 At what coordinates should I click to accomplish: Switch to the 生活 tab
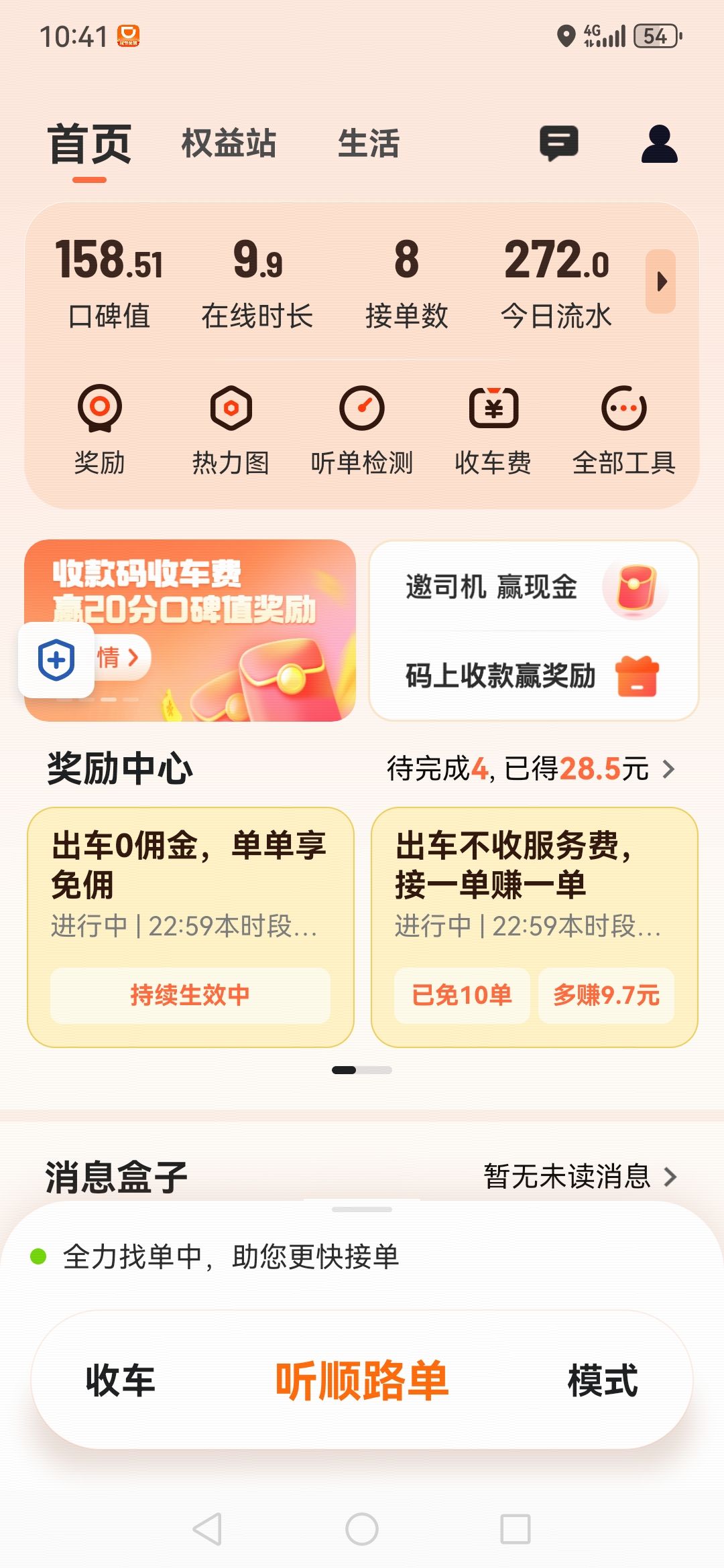369,143
